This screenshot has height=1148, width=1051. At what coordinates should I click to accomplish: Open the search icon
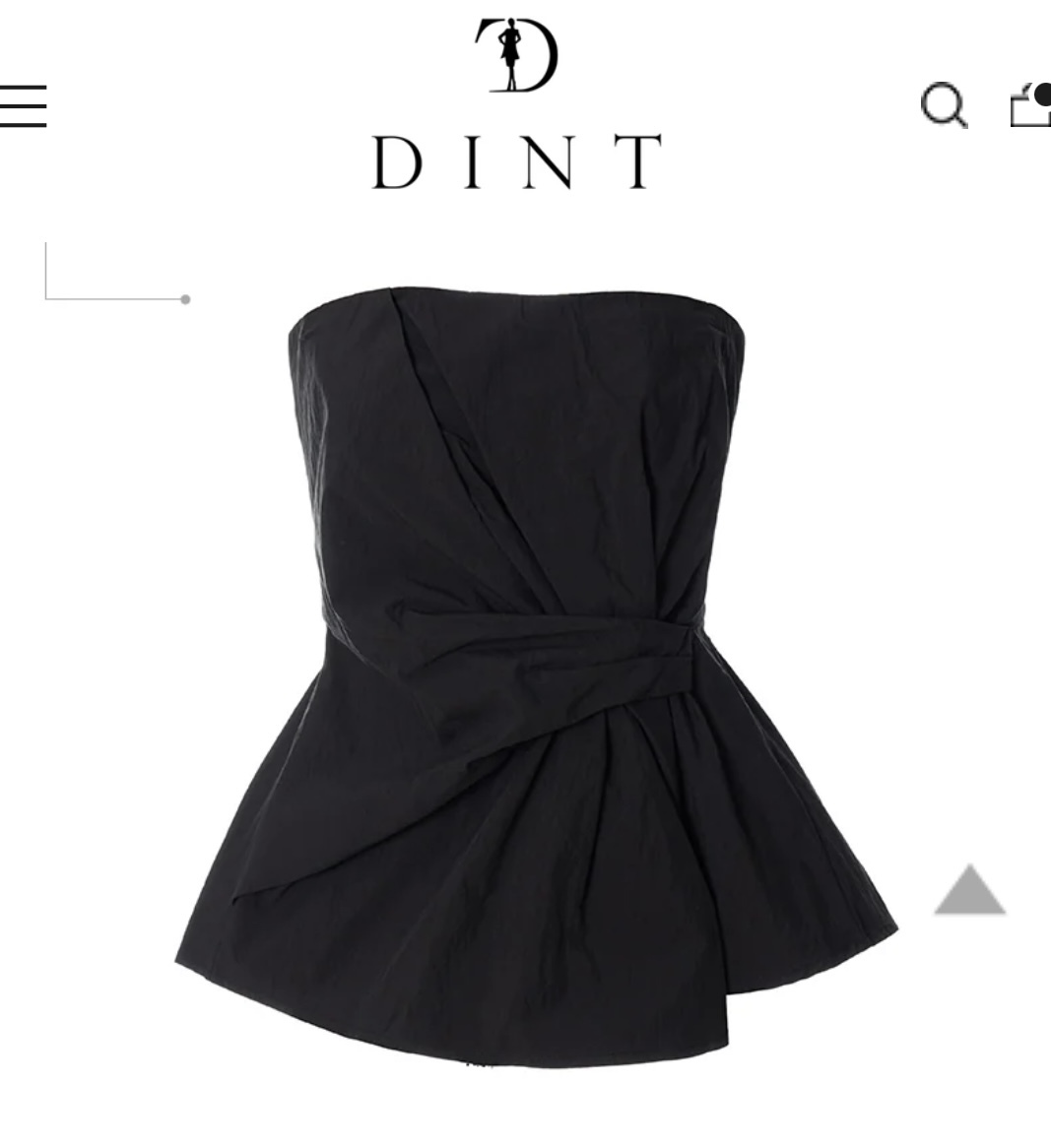(944, 104)
